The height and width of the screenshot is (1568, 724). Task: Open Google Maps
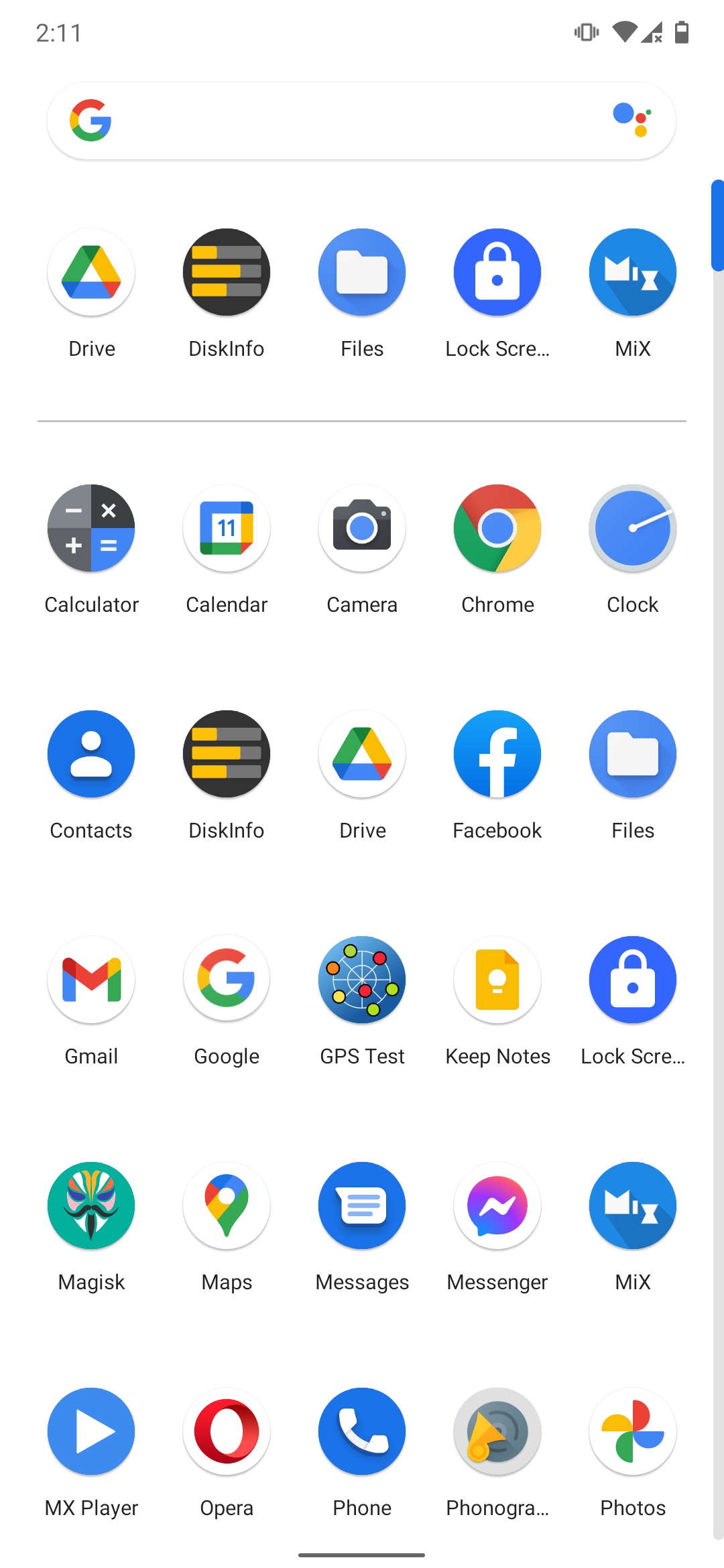click(x=227, y=1206)
